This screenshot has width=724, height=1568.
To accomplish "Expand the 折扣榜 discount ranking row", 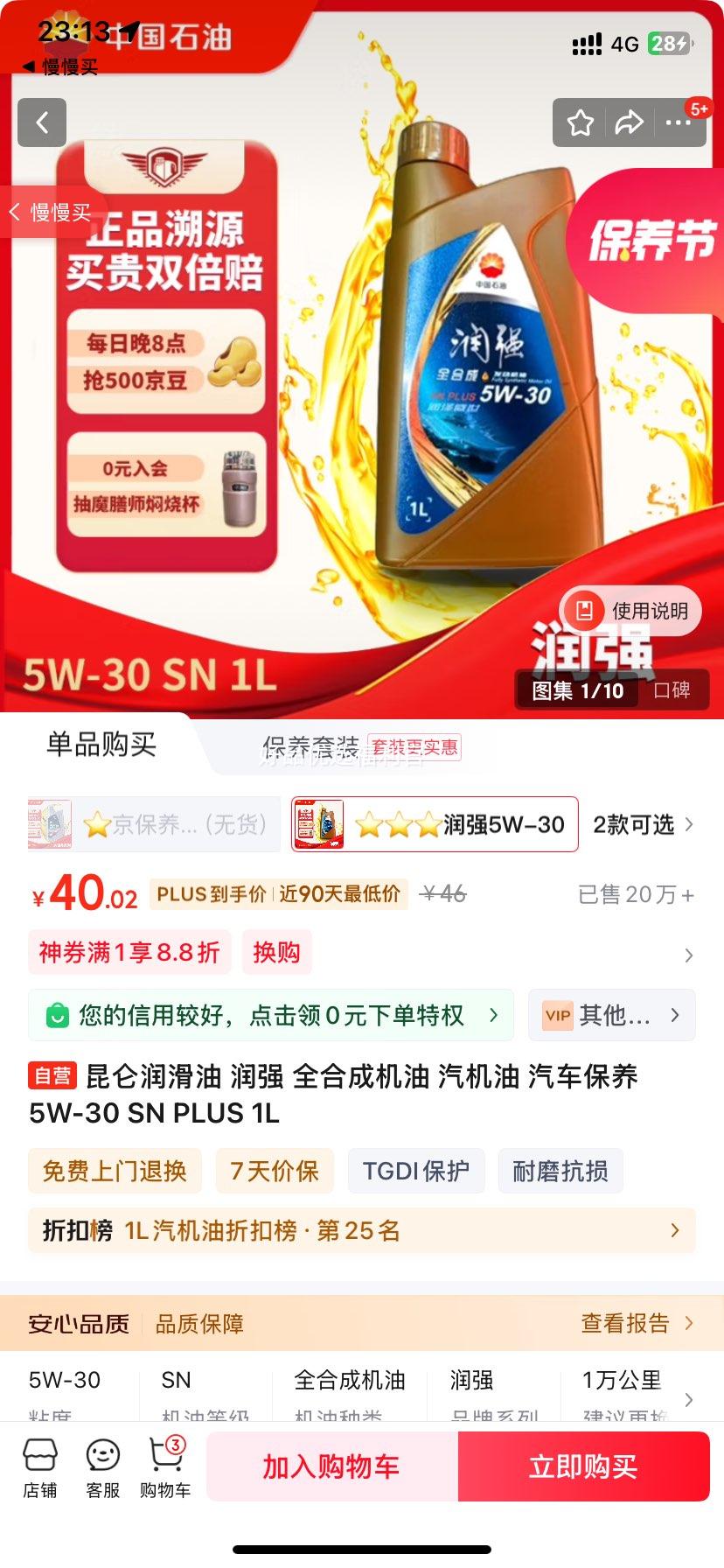I will tap(362, 1229).
